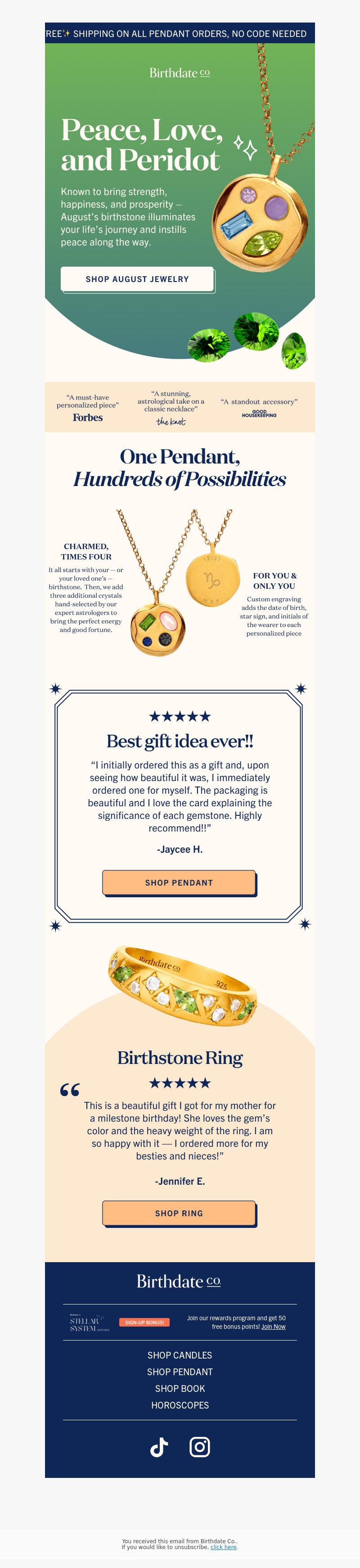Open the Join Now rewards link
Screen dimensions: 360x1568
click(273, 1327)
